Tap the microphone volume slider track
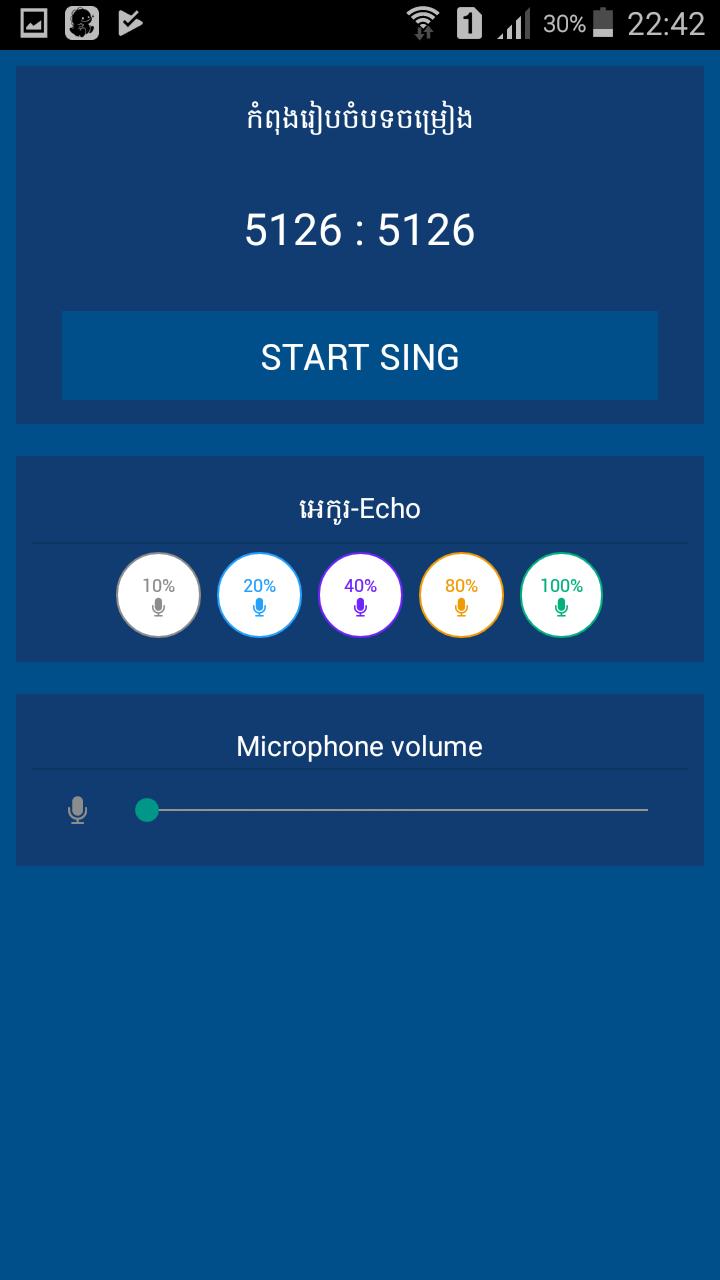The height and width of the screenshot is (1280, 720). point(400,810)
